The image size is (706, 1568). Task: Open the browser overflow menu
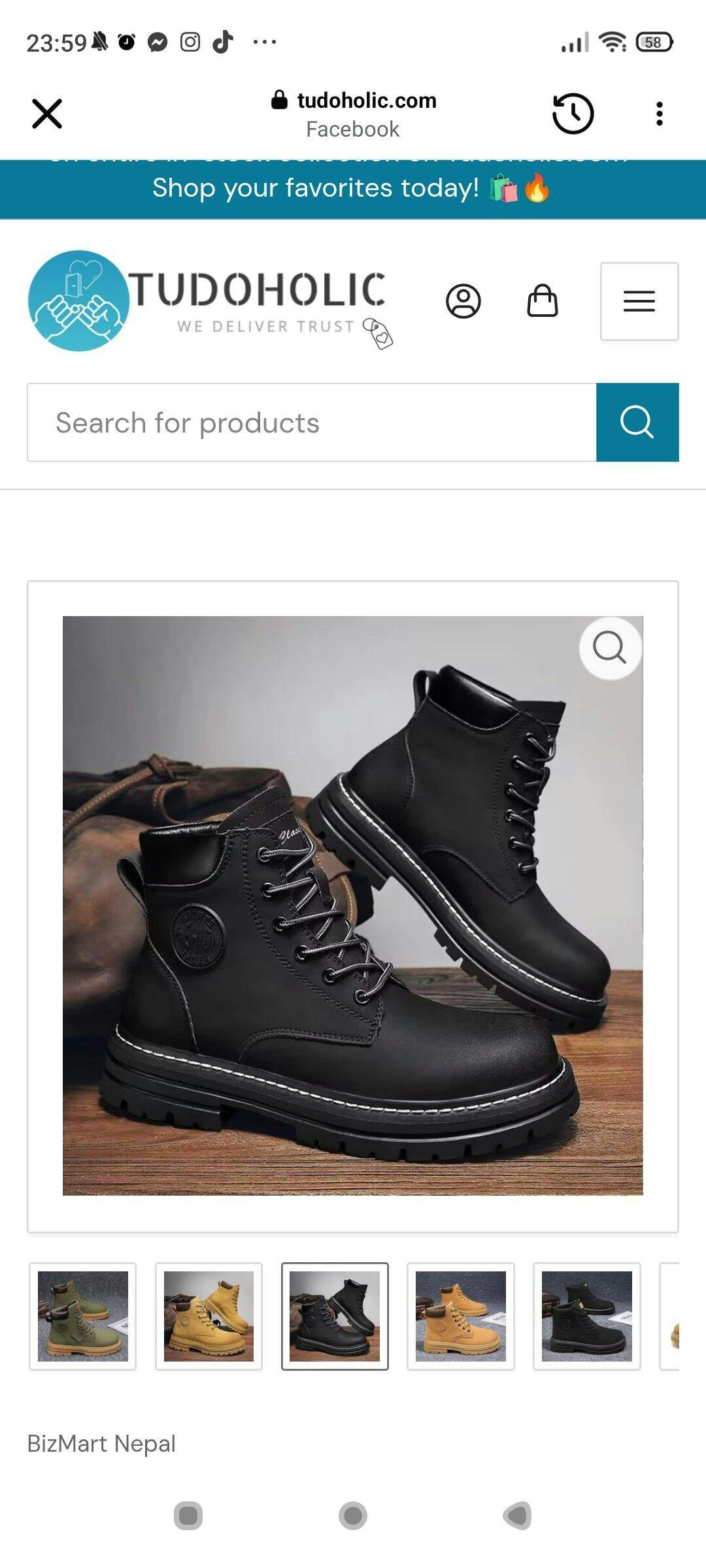coord(659,114)
